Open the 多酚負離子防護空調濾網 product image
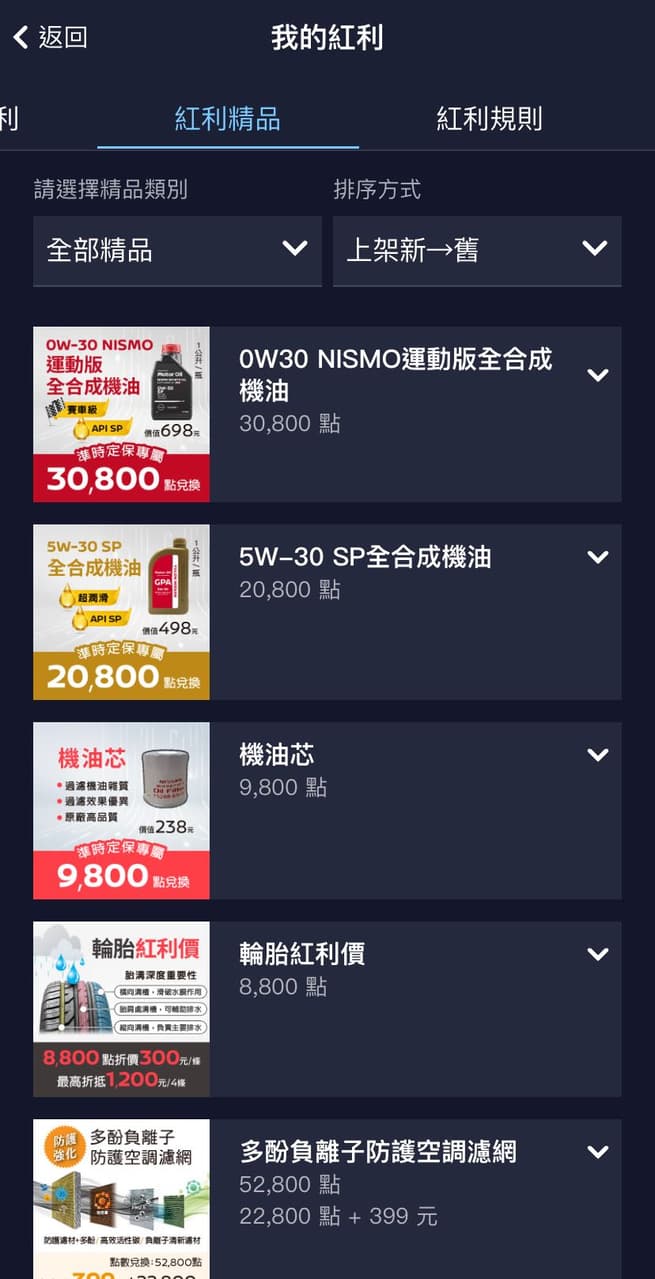The width and height of the screenshot is (655, 1279). [x=121, y=1199]
